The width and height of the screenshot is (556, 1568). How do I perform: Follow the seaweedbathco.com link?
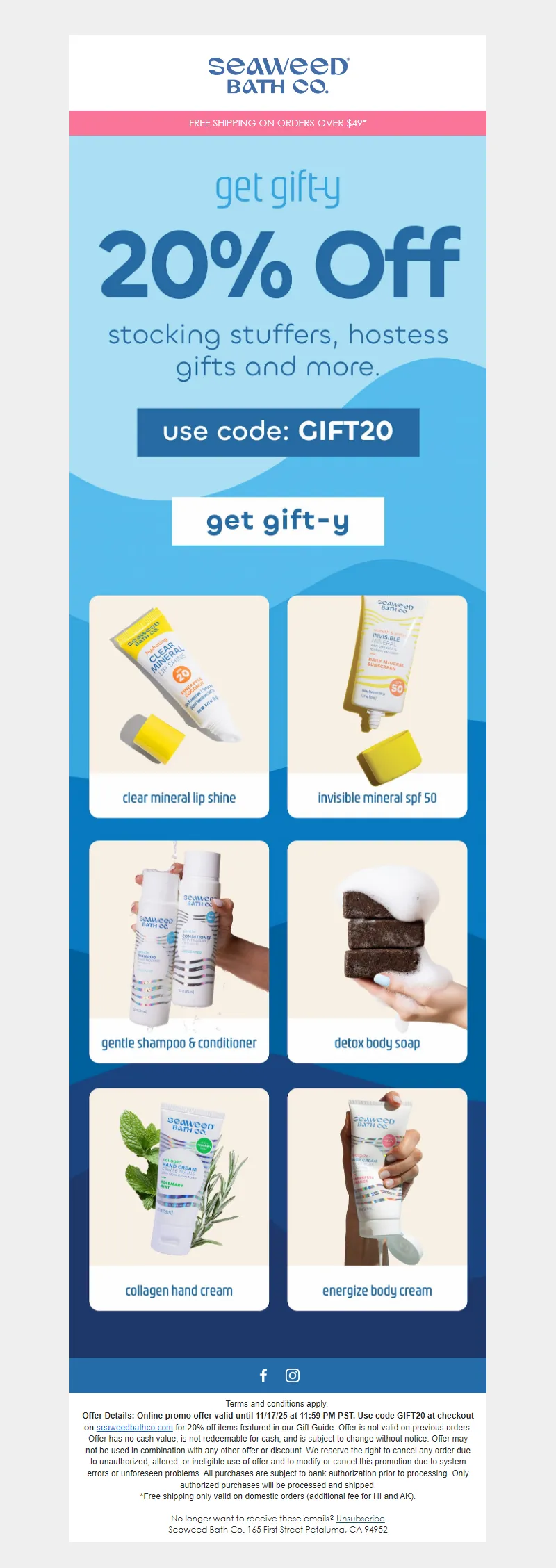click(x=134, y=1427)
